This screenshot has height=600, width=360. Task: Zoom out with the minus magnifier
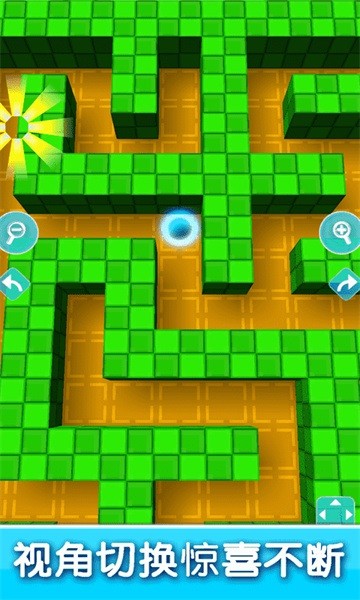(x=18, y=233)
